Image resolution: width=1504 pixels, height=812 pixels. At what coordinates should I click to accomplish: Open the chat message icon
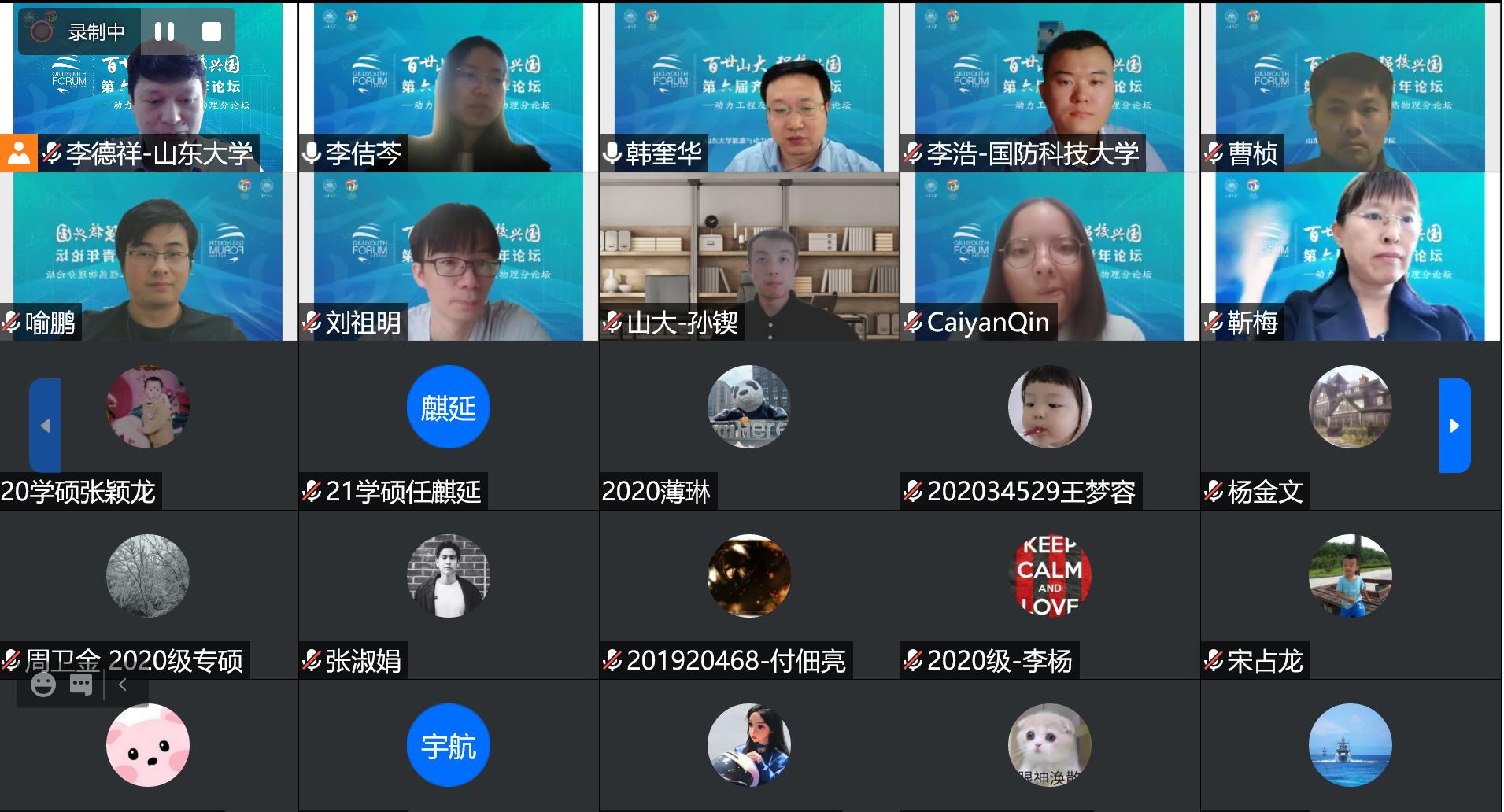(81, 685)
